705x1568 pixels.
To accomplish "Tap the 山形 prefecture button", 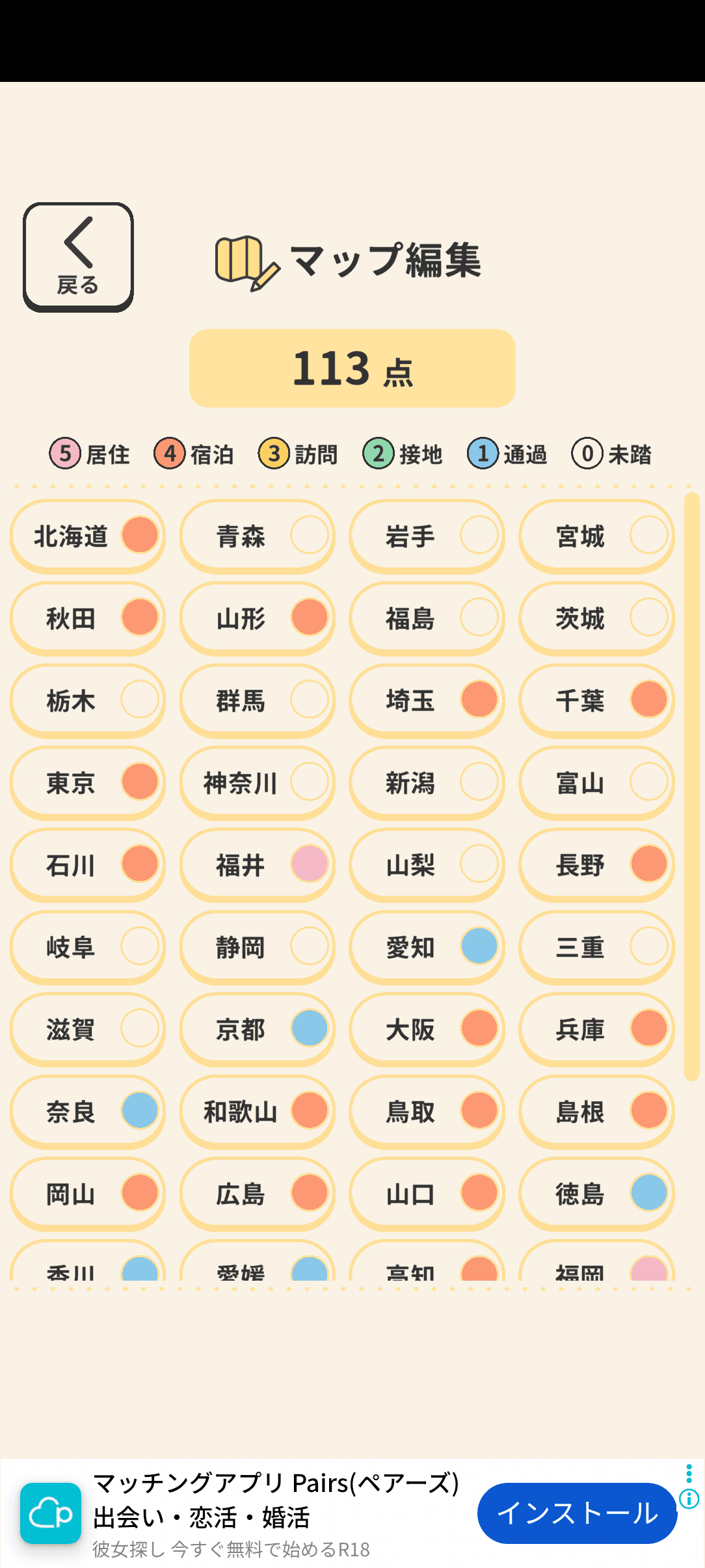I will click(258, 618).
